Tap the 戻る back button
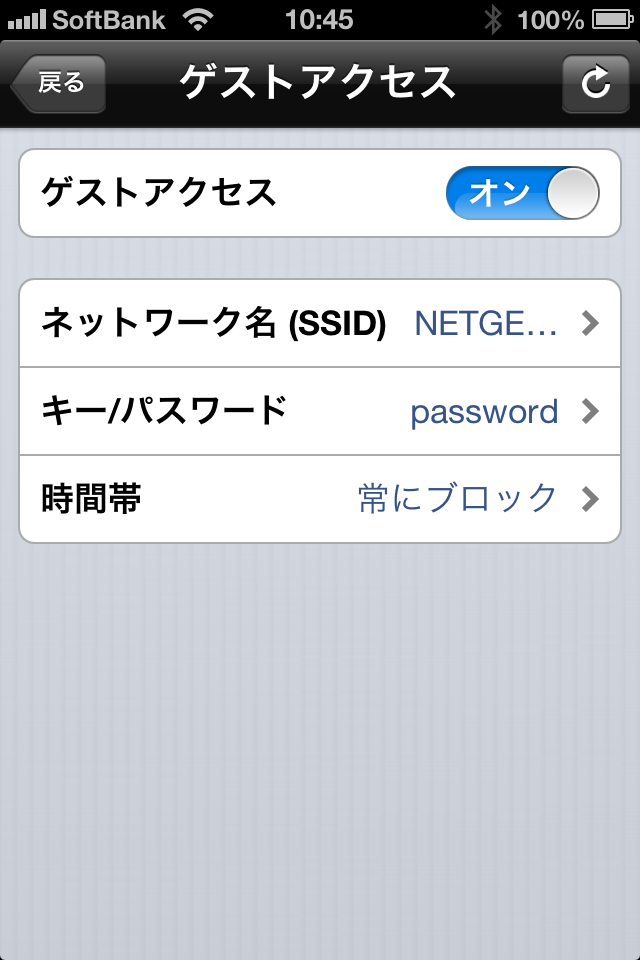The height and width of the screenshot is (960, 640). (59, 84)
